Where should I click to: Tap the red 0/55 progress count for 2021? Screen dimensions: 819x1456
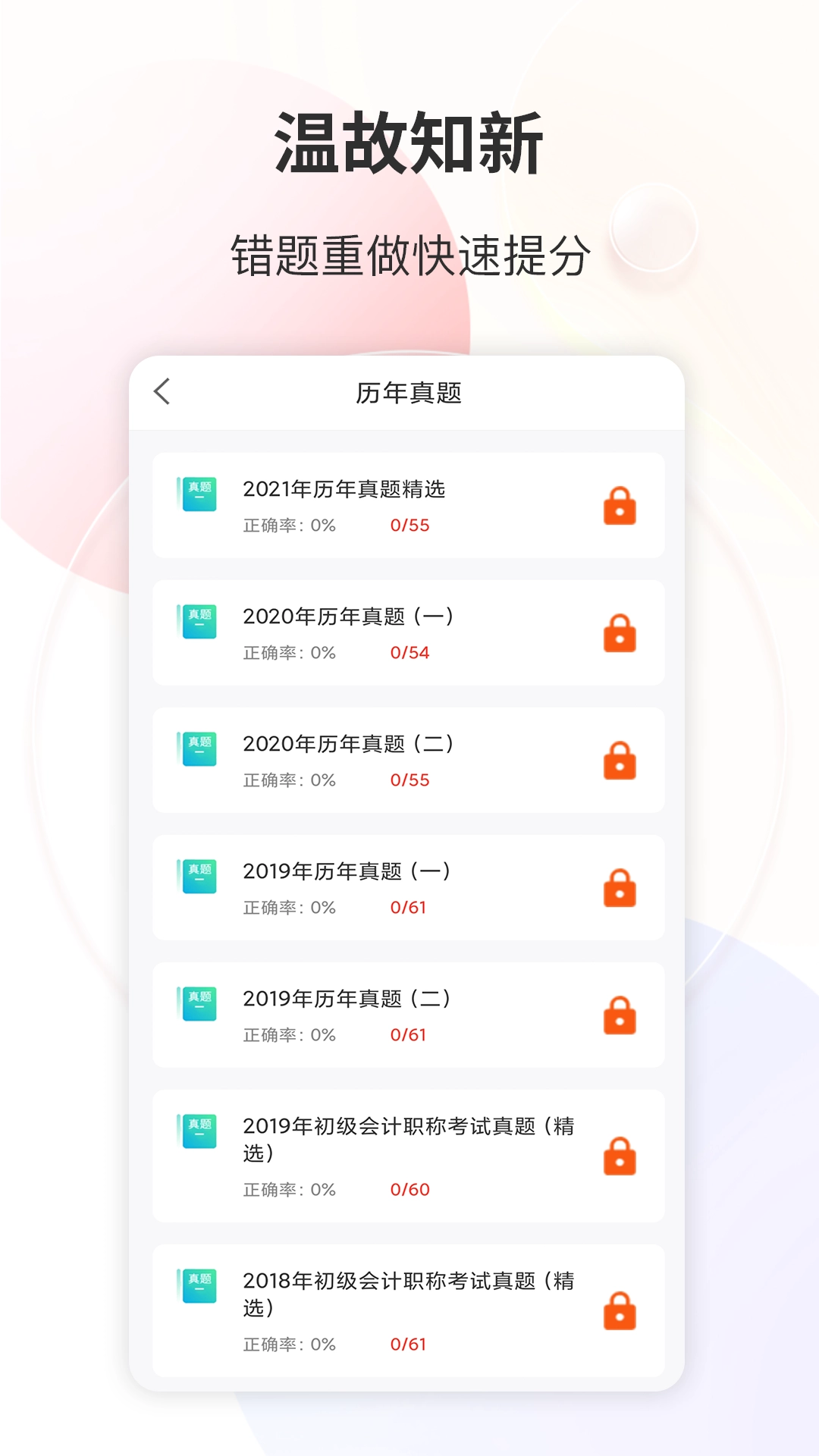point(408,523)
